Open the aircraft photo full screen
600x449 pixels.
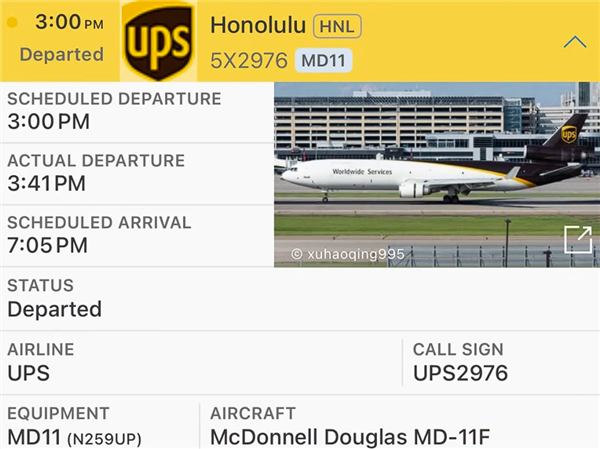577,240
